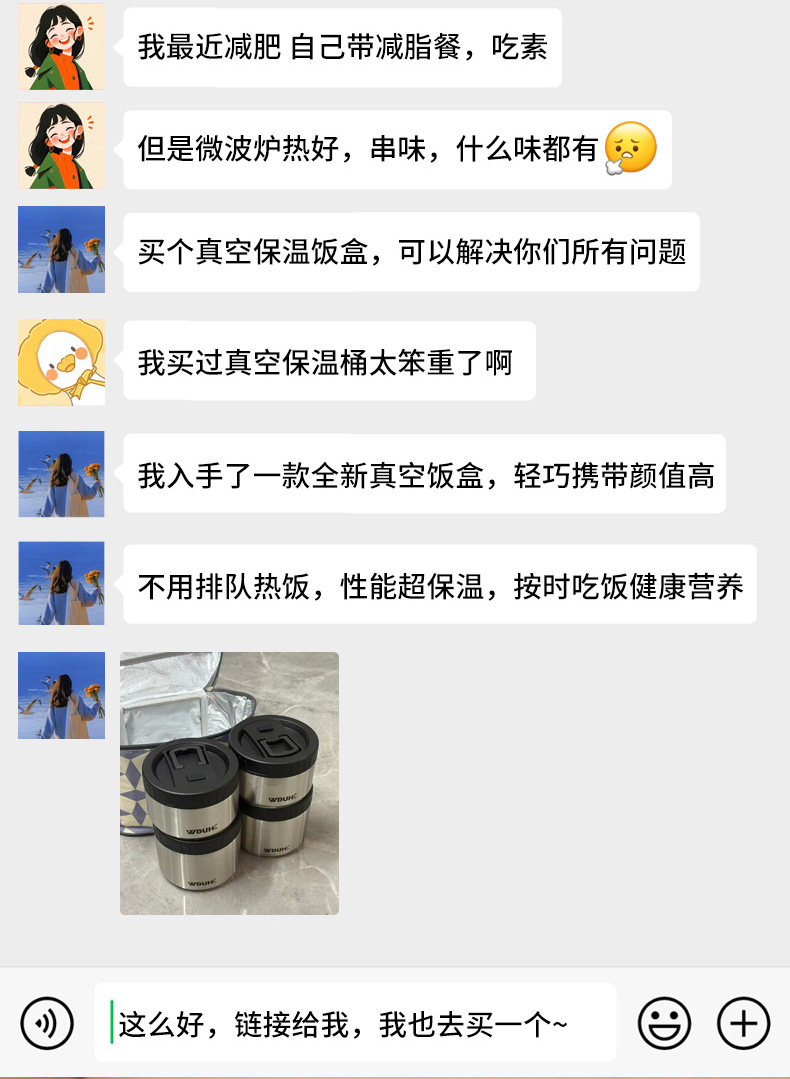
Task: Open avatar beside the 我最近减肥 message
Action: click(61, 46)
